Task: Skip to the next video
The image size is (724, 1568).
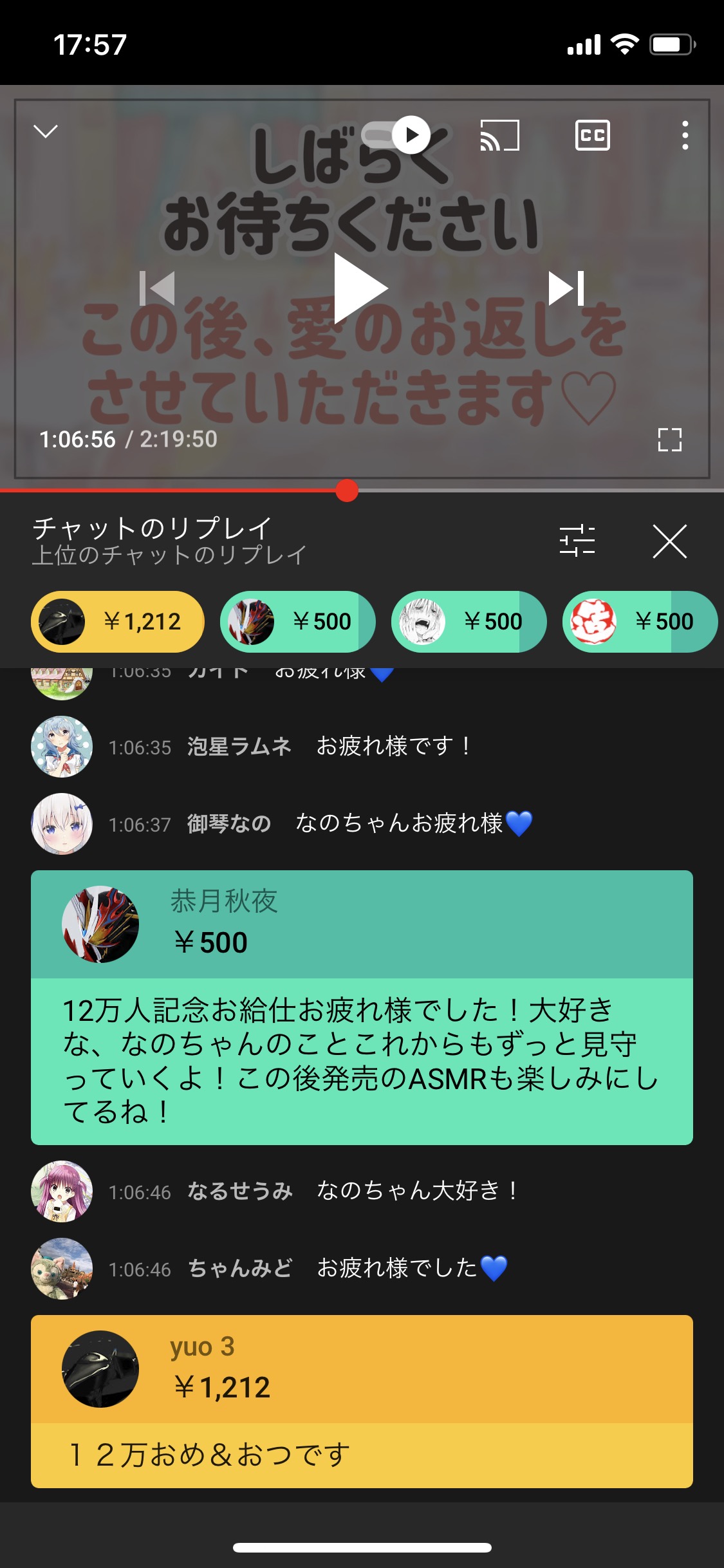Action: coord(566,288)
